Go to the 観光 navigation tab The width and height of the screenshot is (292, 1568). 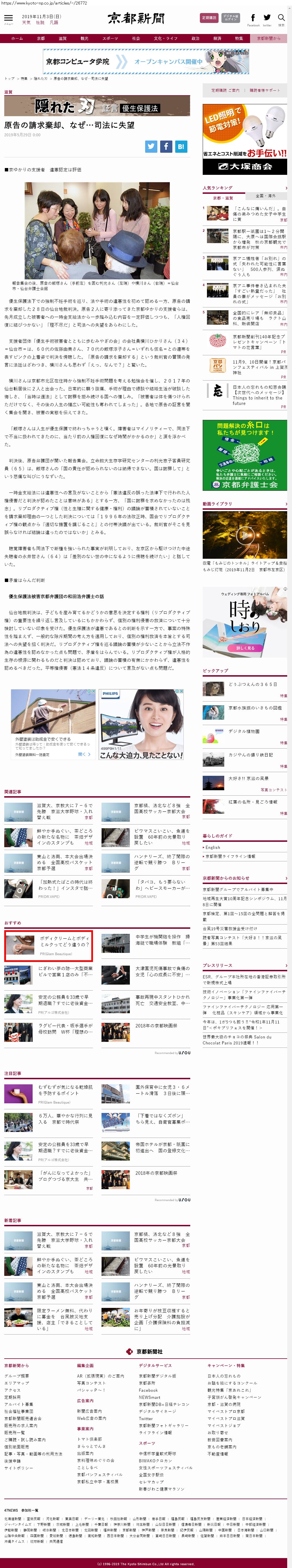click(x=84, y=38)
